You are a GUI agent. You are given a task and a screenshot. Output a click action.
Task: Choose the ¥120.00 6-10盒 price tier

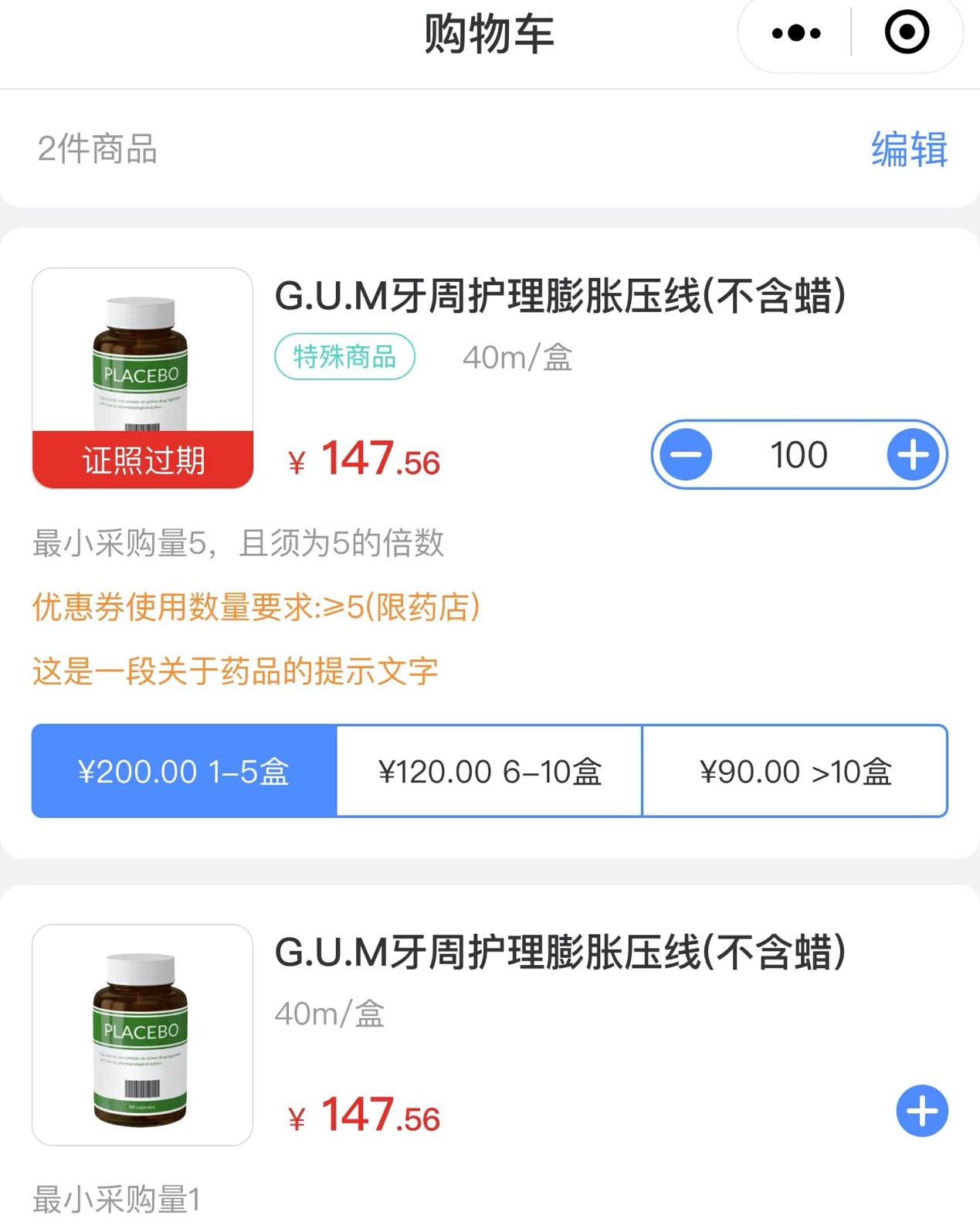[x=490, y=771]
